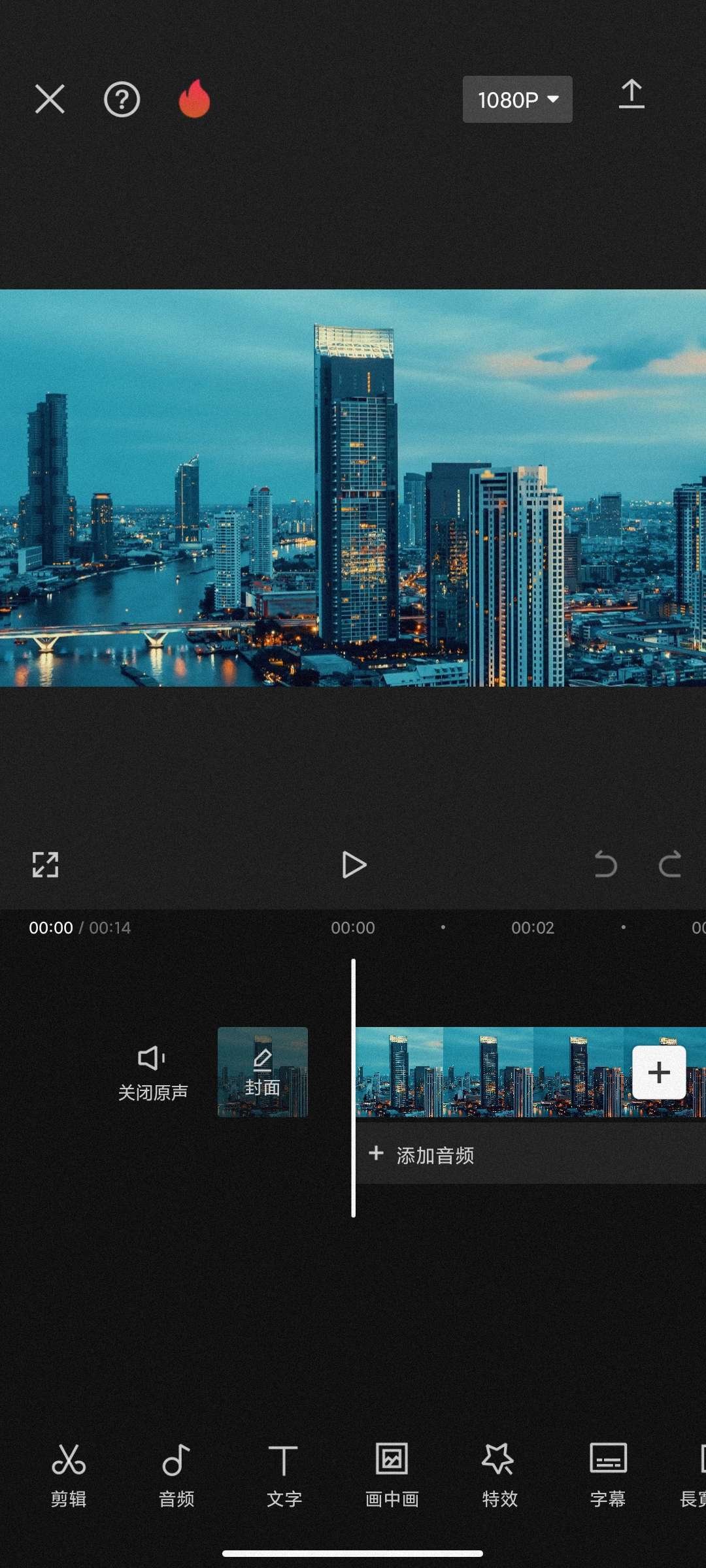Export the video with upload arrow
The width and height of the screenshot is (706, 1568).
[x=631, y=95]
